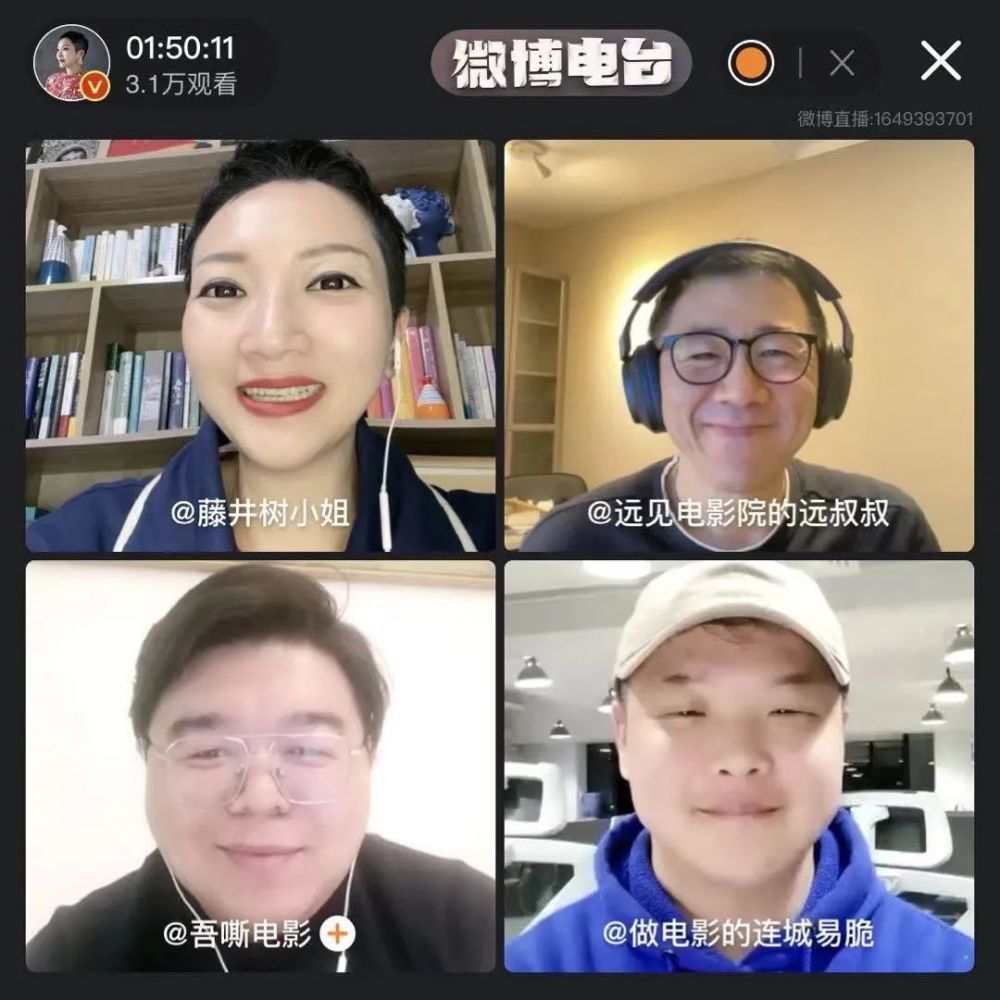This screenshot has width=1000, height=1000.
Task: Close the live stream with the X
Action: [x=940, y=62]
